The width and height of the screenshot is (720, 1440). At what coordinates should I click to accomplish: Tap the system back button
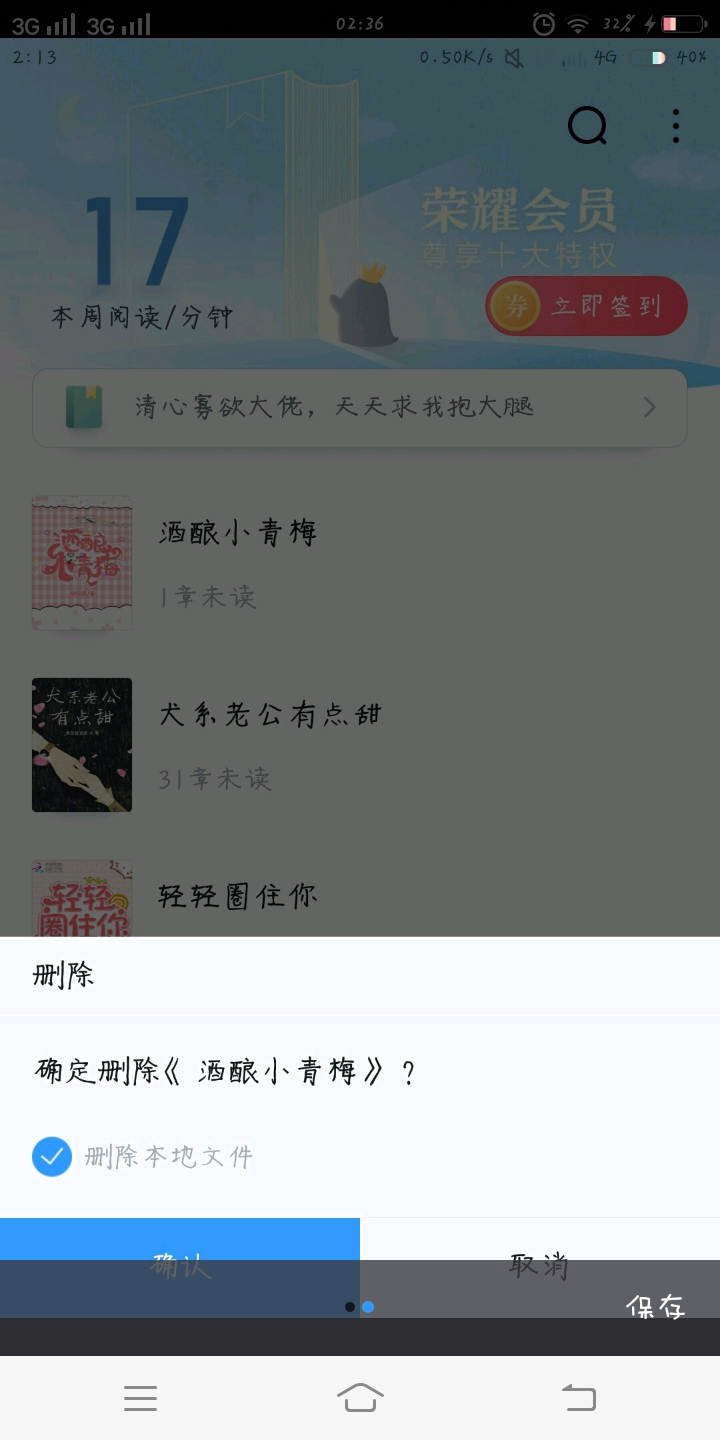pyautogui.click(x=578, y=1397)
